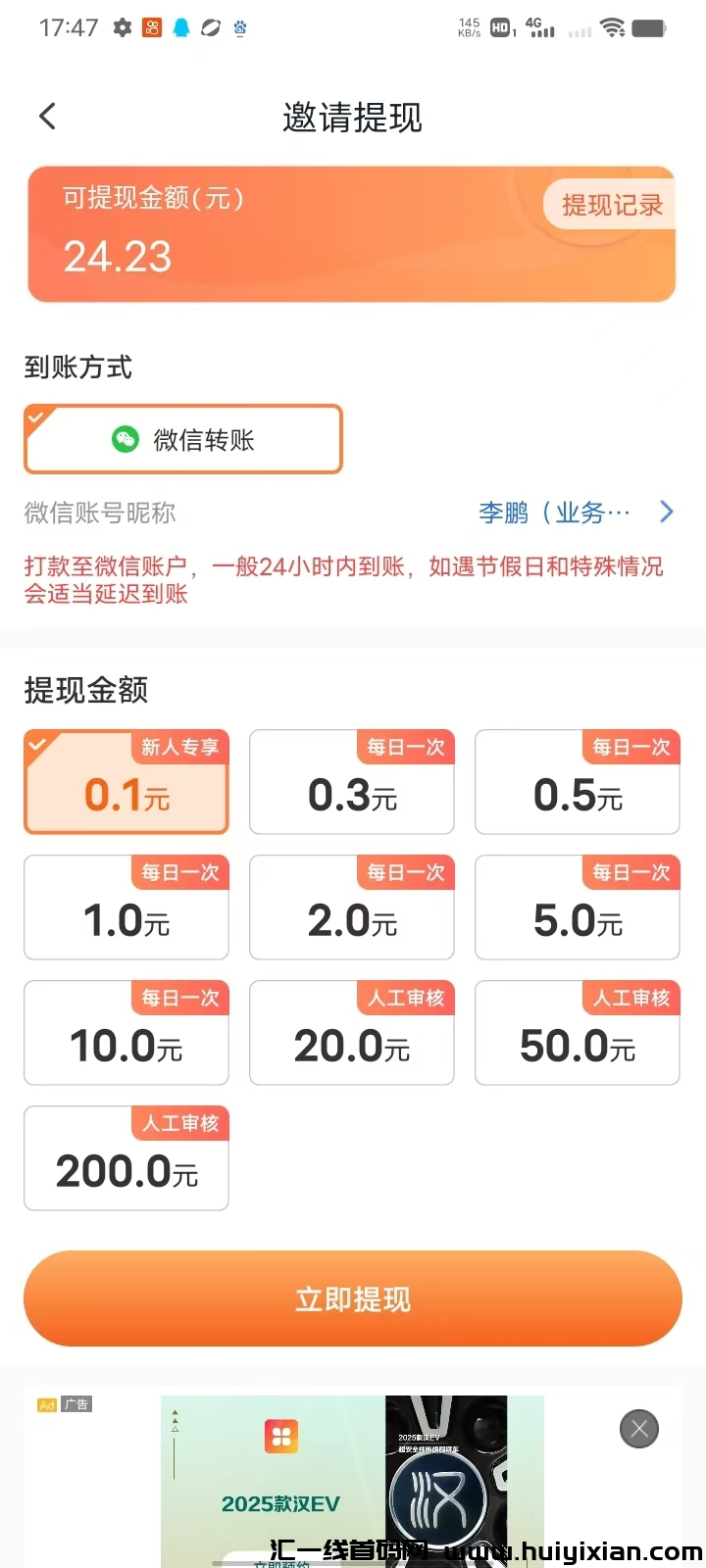Close the 2025款汉EV advertisement
Image resolution: width=706 pixels, height=1568 pixels.
[x=638, y=1429]
